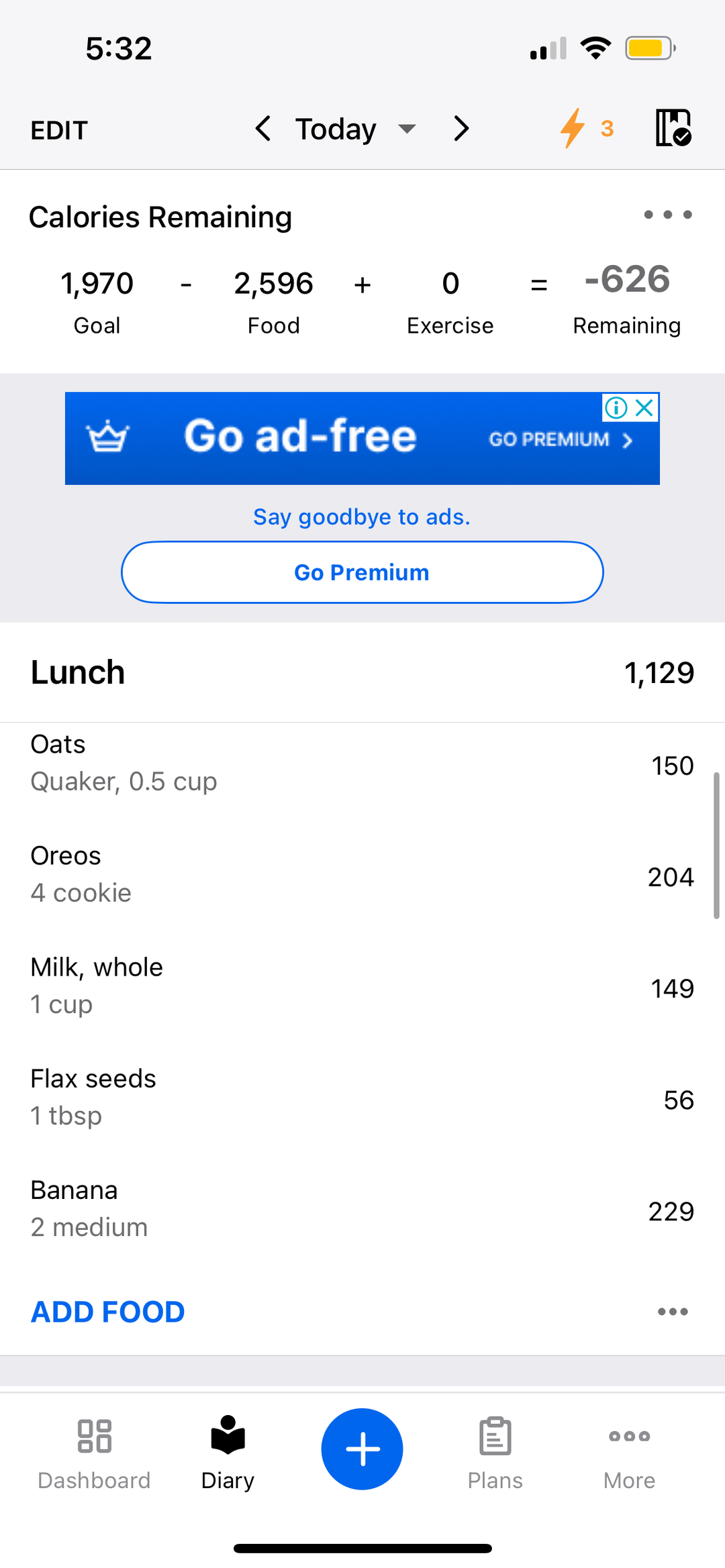Screen dimensions: 725x1568
Task: Go to the next day
Action: pos(461,128)
